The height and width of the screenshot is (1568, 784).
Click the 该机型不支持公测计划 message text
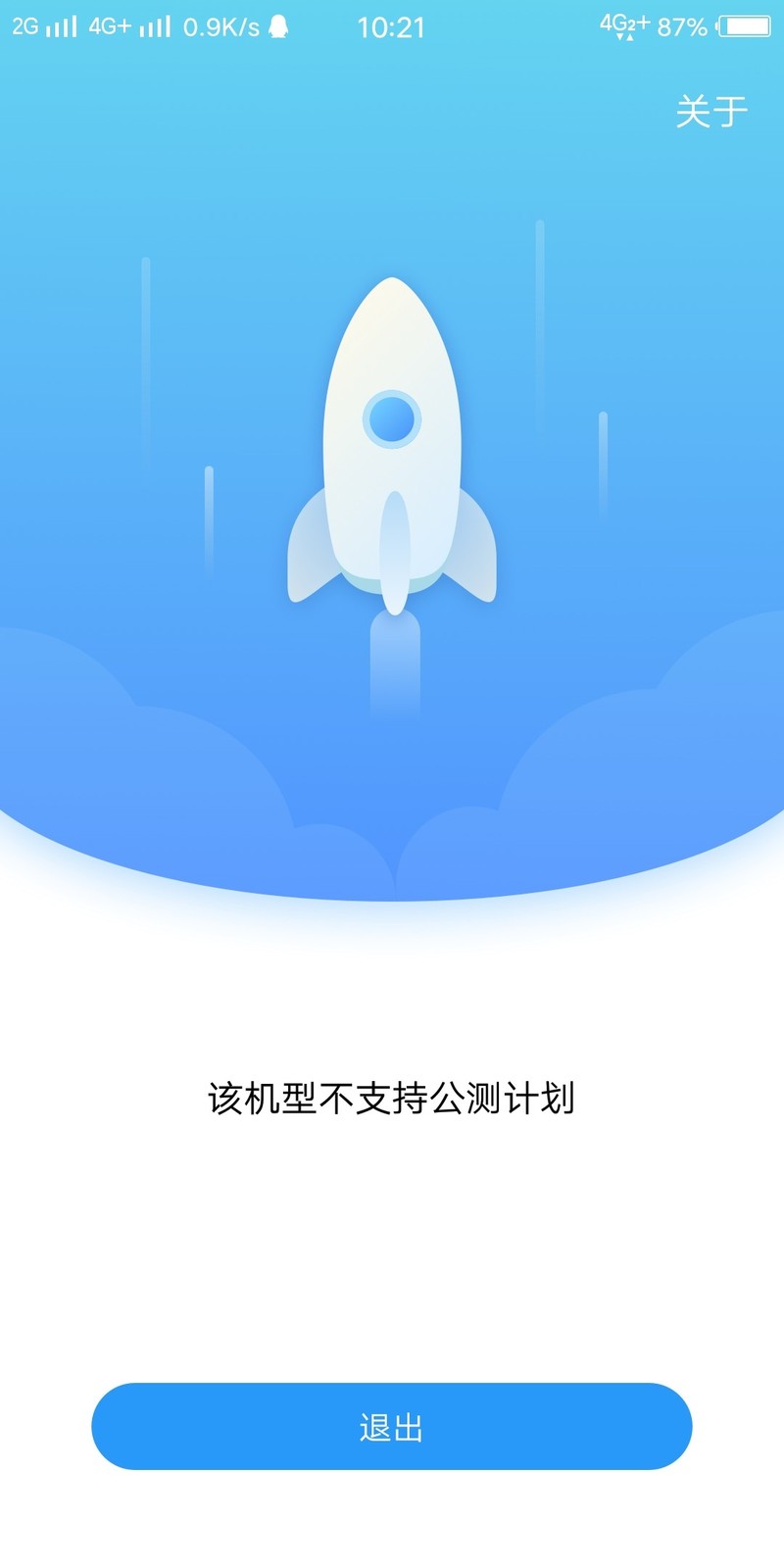[392, 1098]
